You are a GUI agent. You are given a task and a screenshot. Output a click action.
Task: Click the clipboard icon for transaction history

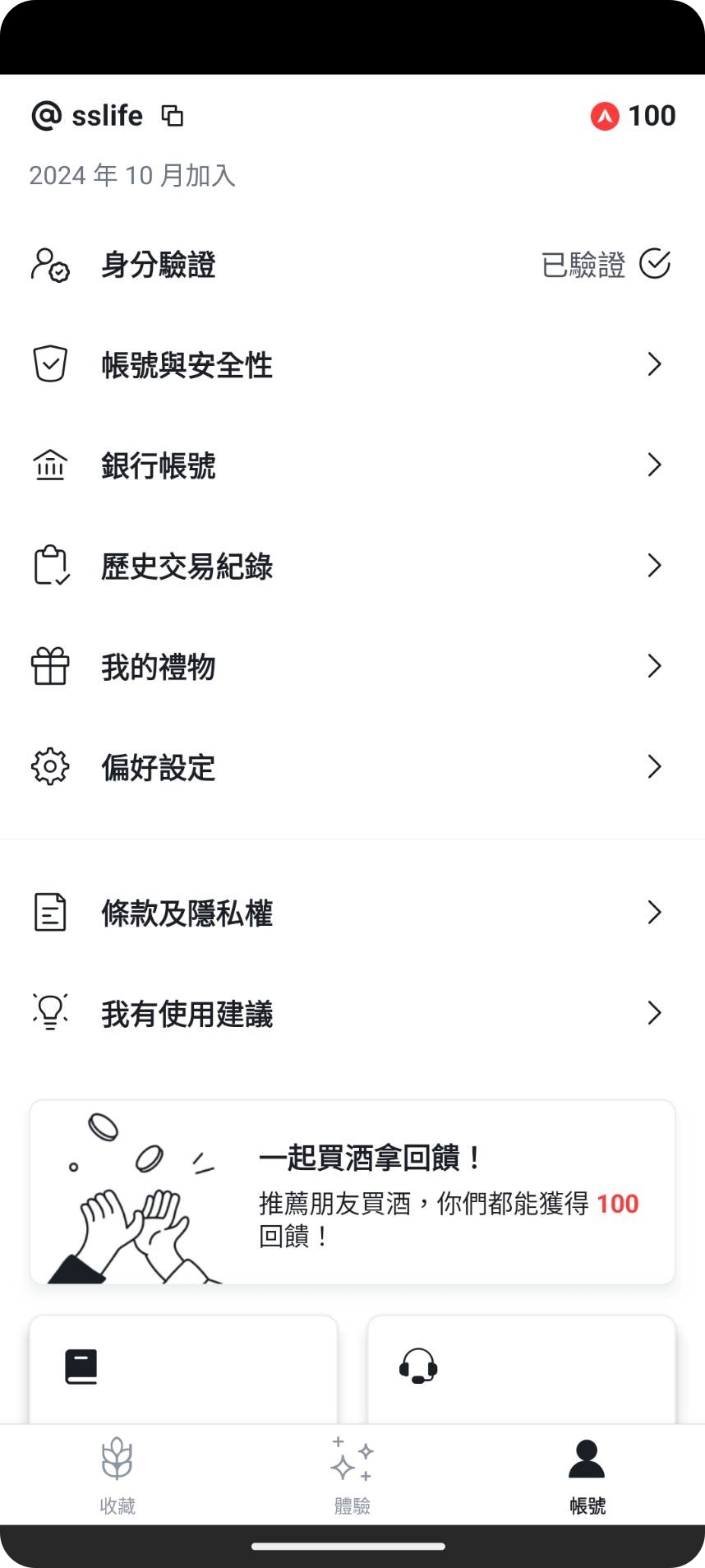coord(48,566)
